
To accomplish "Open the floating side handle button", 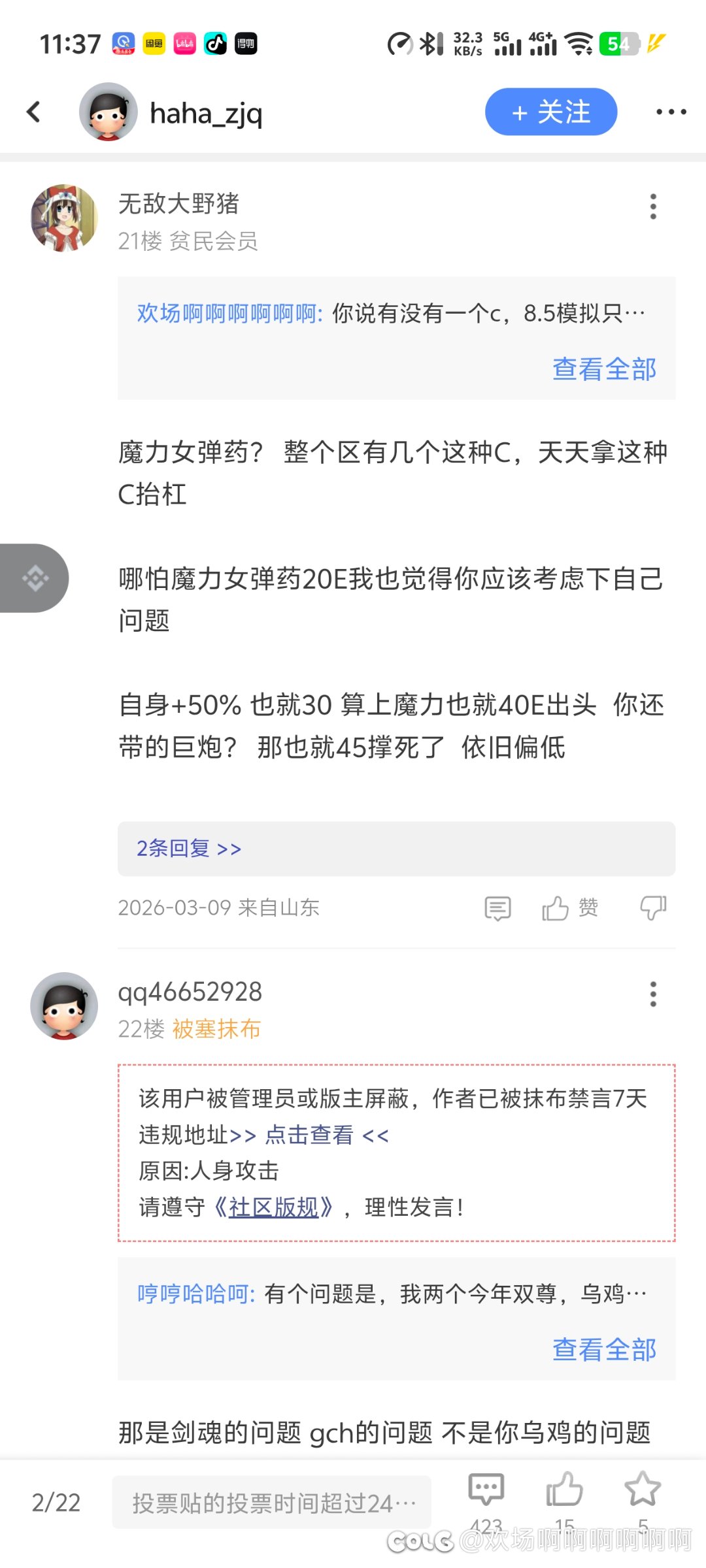I will click(x=34, y=578).
